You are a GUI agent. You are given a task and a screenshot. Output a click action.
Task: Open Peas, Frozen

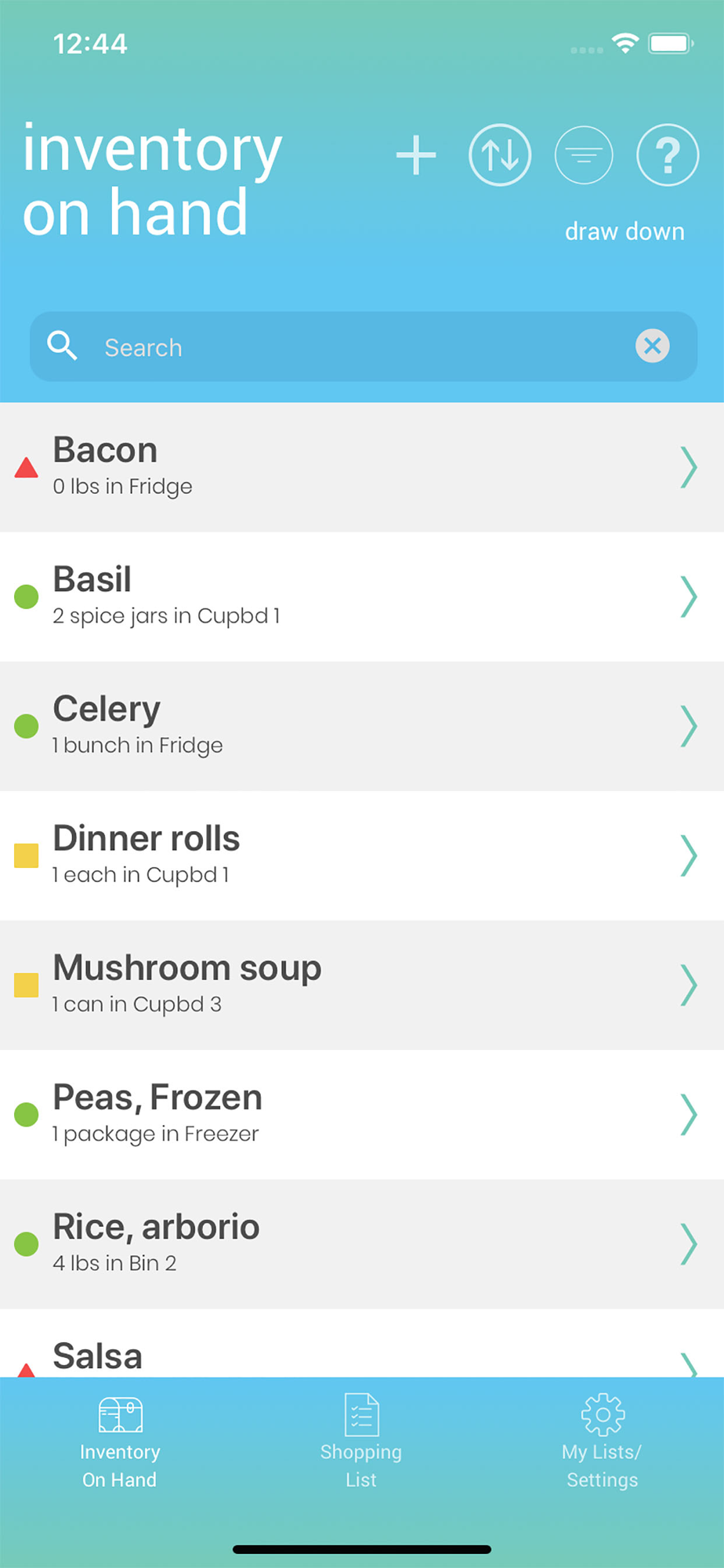pyautogui.click(x=362, y=1114)
